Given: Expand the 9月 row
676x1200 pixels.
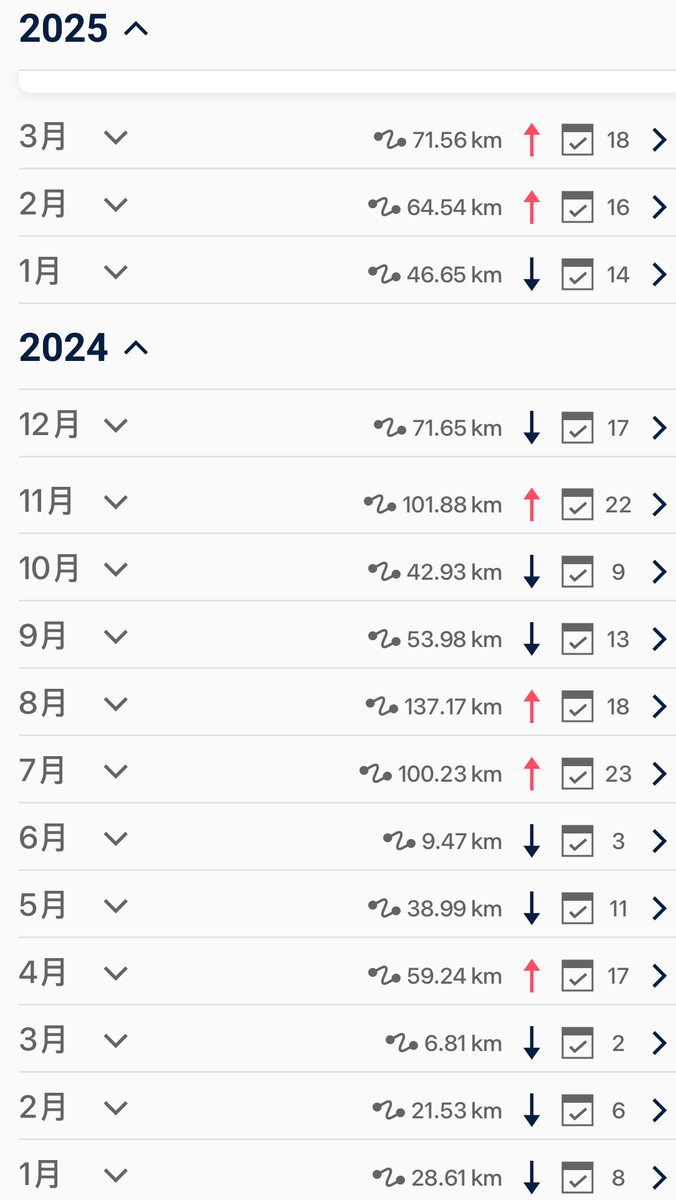Looking at the screenshot, I should 116,637.
